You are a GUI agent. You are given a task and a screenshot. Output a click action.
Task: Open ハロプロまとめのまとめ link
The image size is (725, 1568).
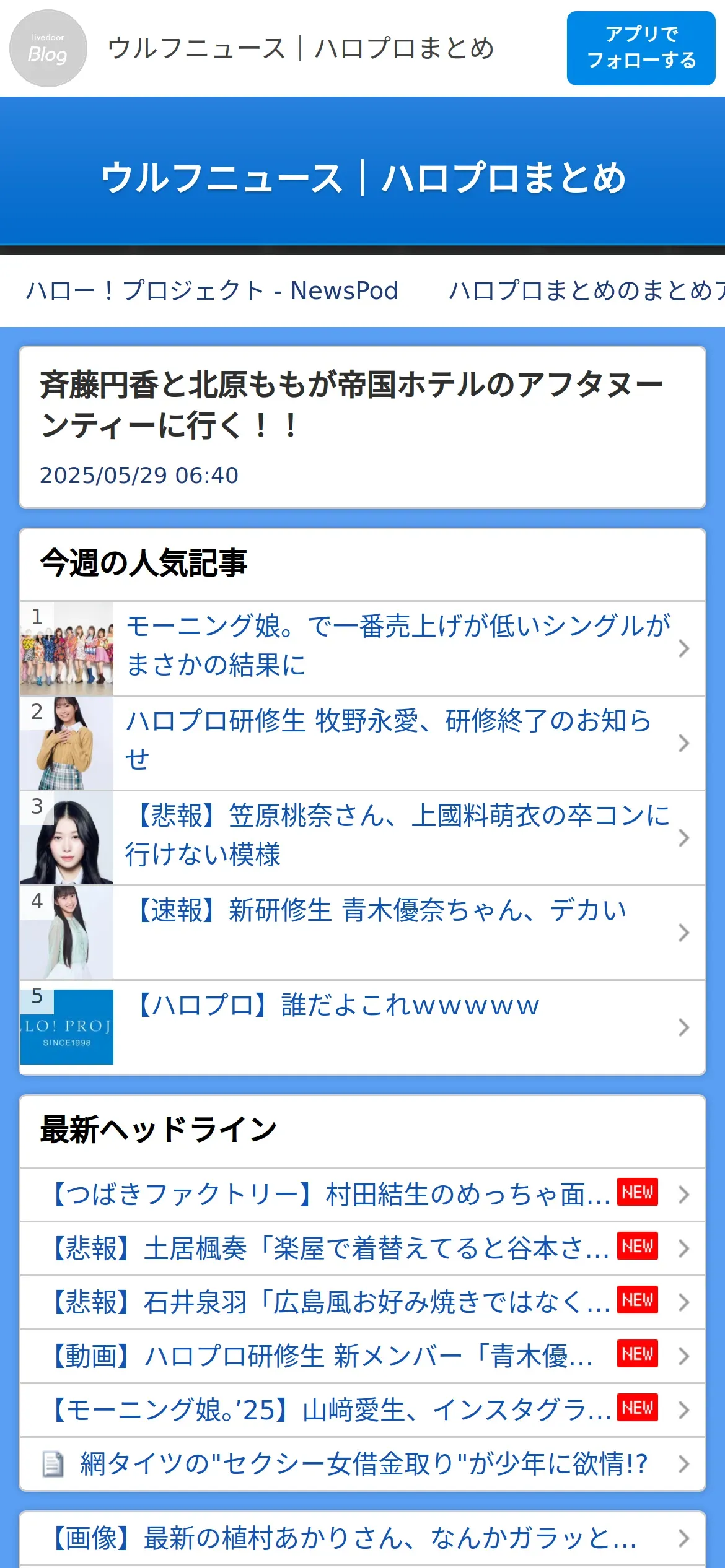tap(586, 290)
